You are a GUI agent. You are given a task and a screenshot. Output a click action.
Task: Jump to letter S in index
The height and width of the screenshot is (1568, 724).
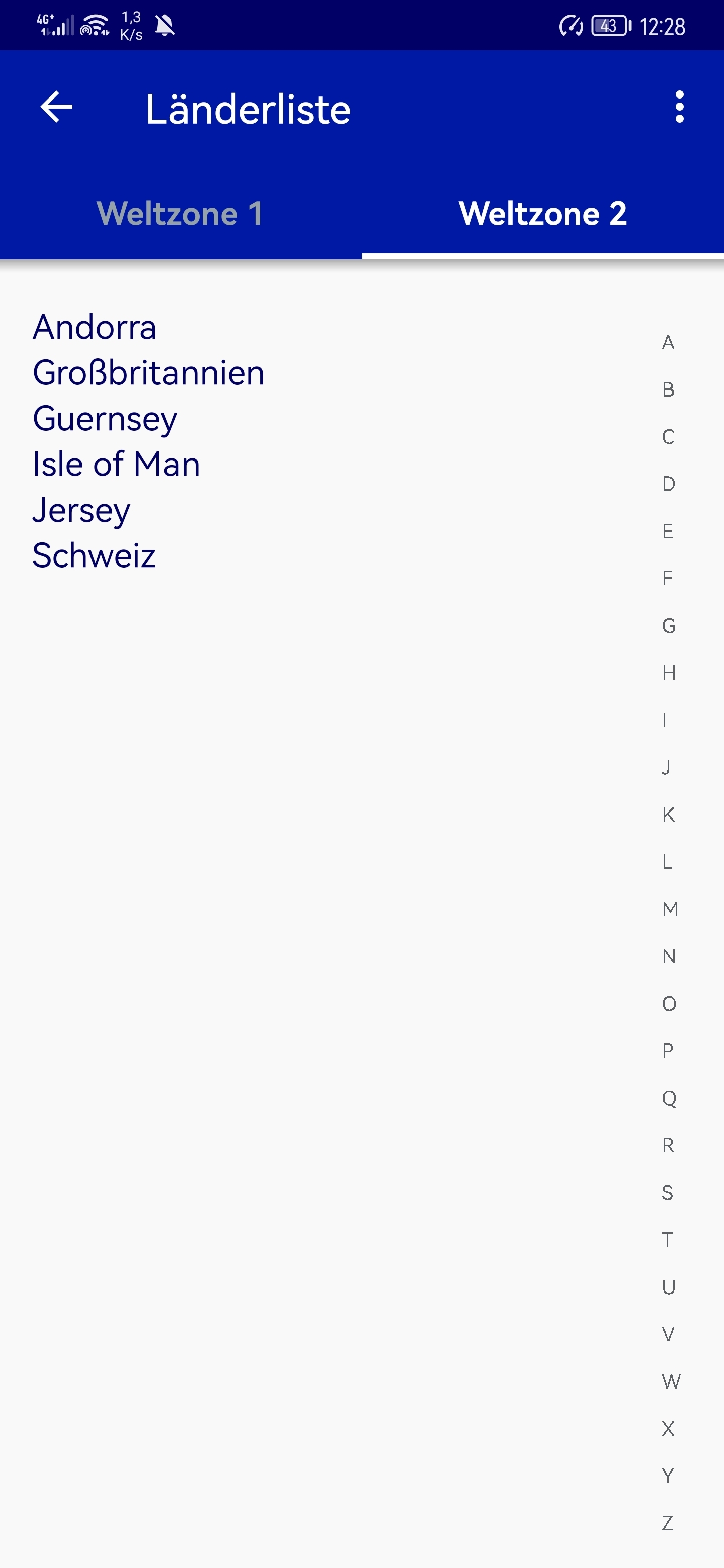pyautogui.click(x=667, y=1193)
